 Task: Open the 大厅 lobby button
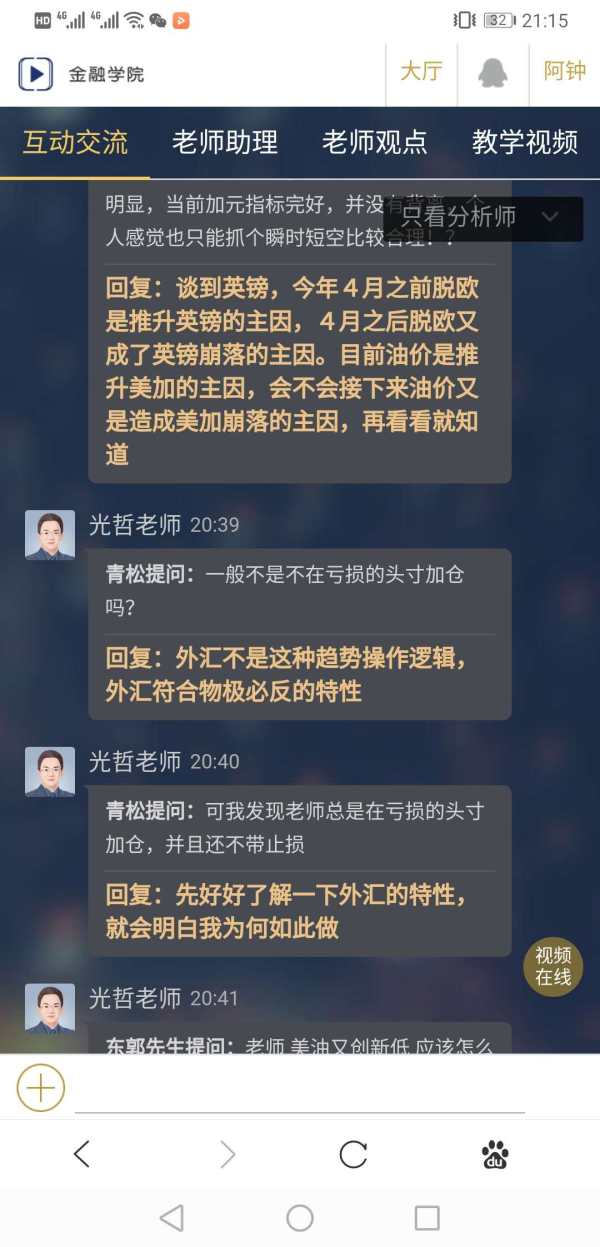421,73
